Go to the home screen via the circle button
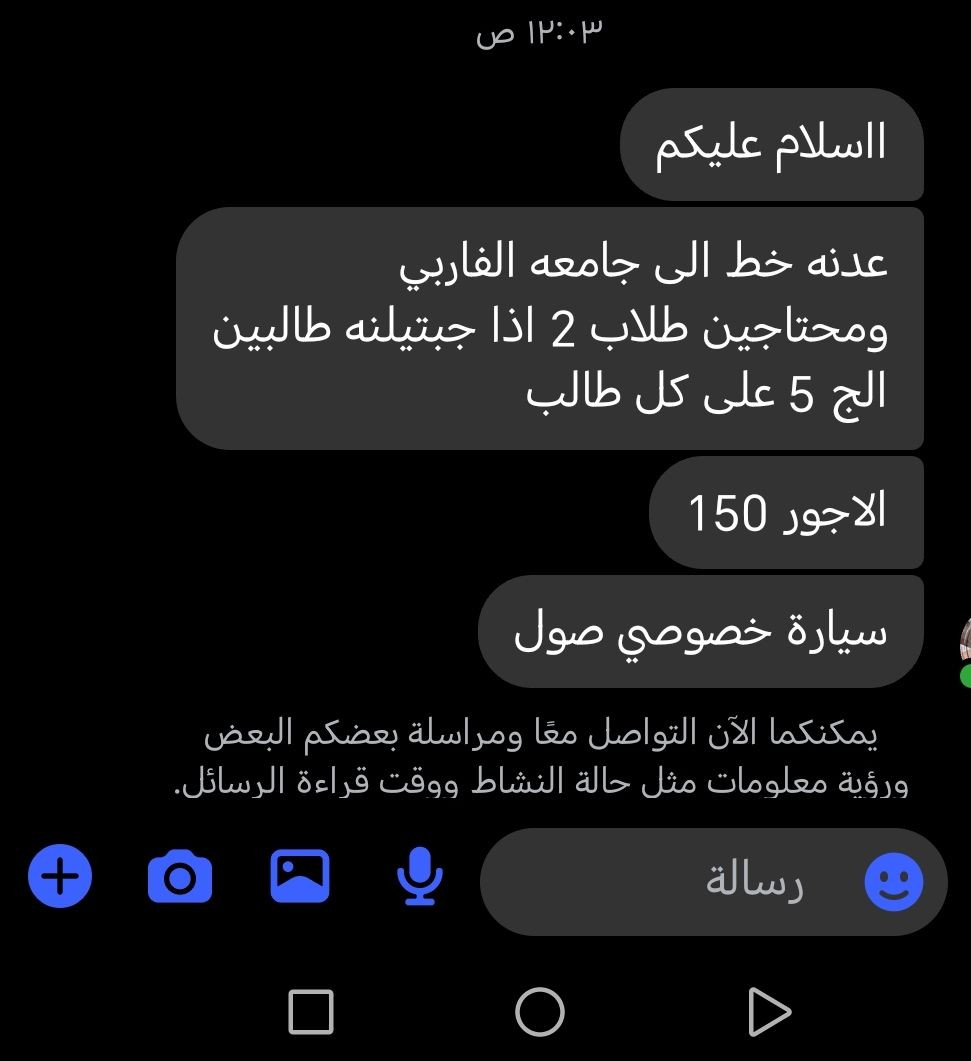 (x=540, y=1012)
